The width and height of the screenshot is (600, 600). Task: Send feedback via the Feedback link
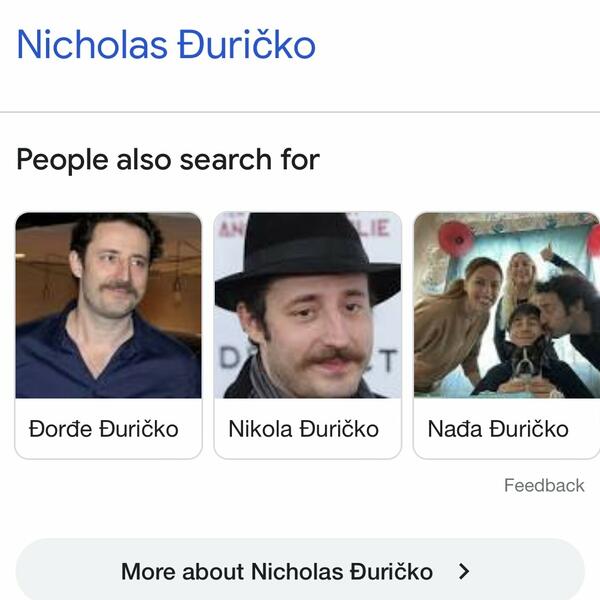pyautogui.click(x=544, y=486)
